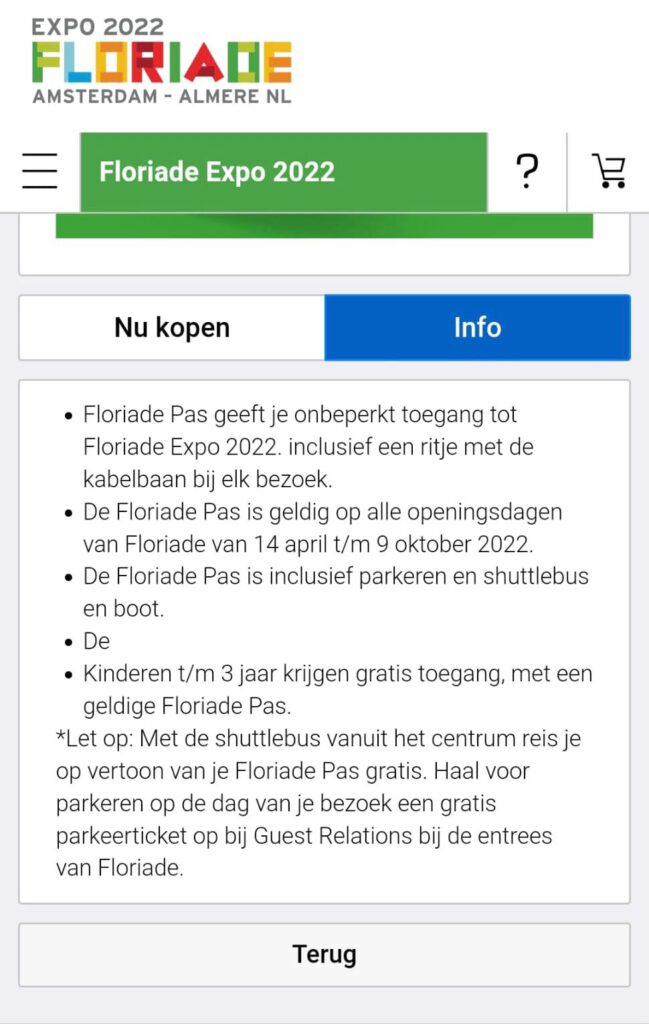Viewport: 649px width, 1024px height.
Task: Tap the Floriade Expo 2022 header button
Action: 283,172
